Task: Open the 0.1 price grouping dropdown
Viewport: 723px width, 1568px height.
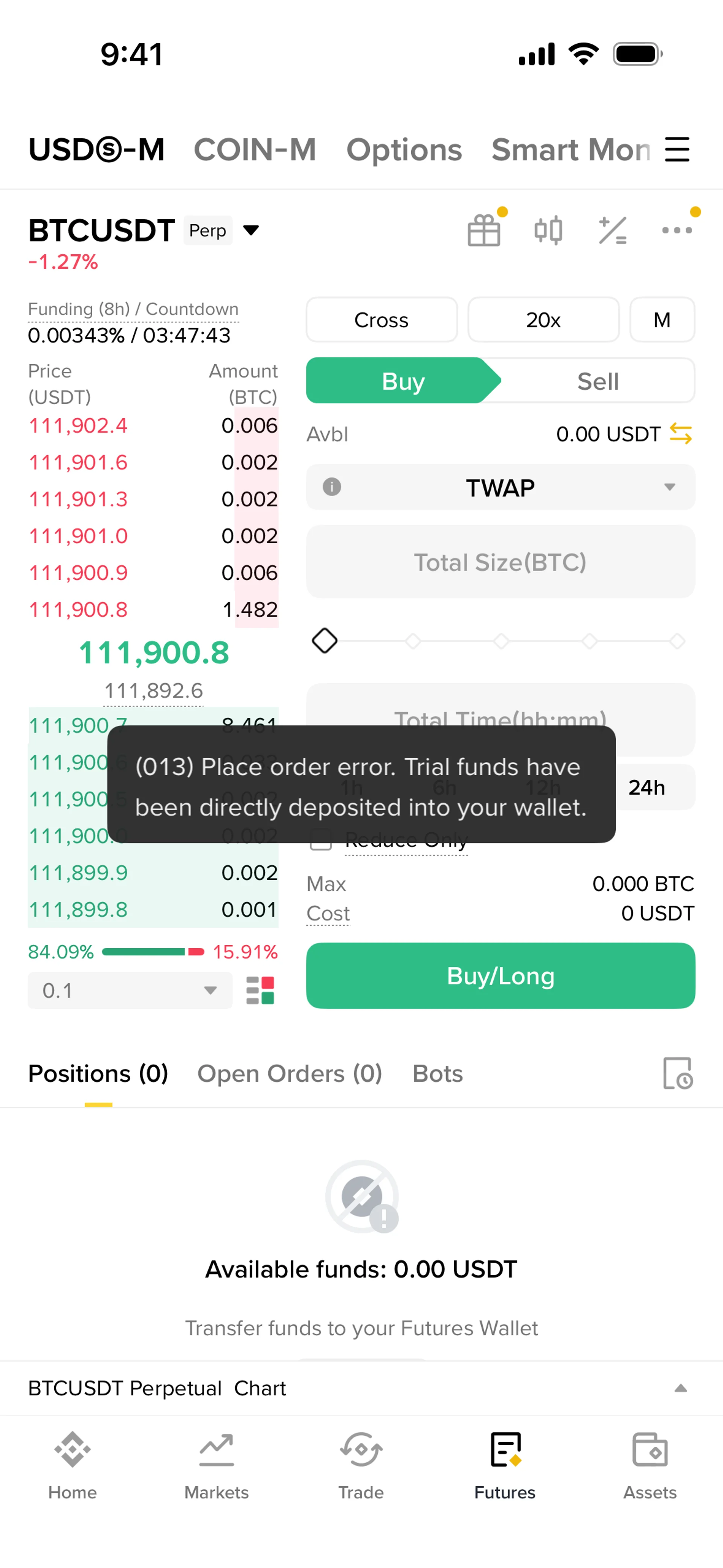Action: (130, 990)
